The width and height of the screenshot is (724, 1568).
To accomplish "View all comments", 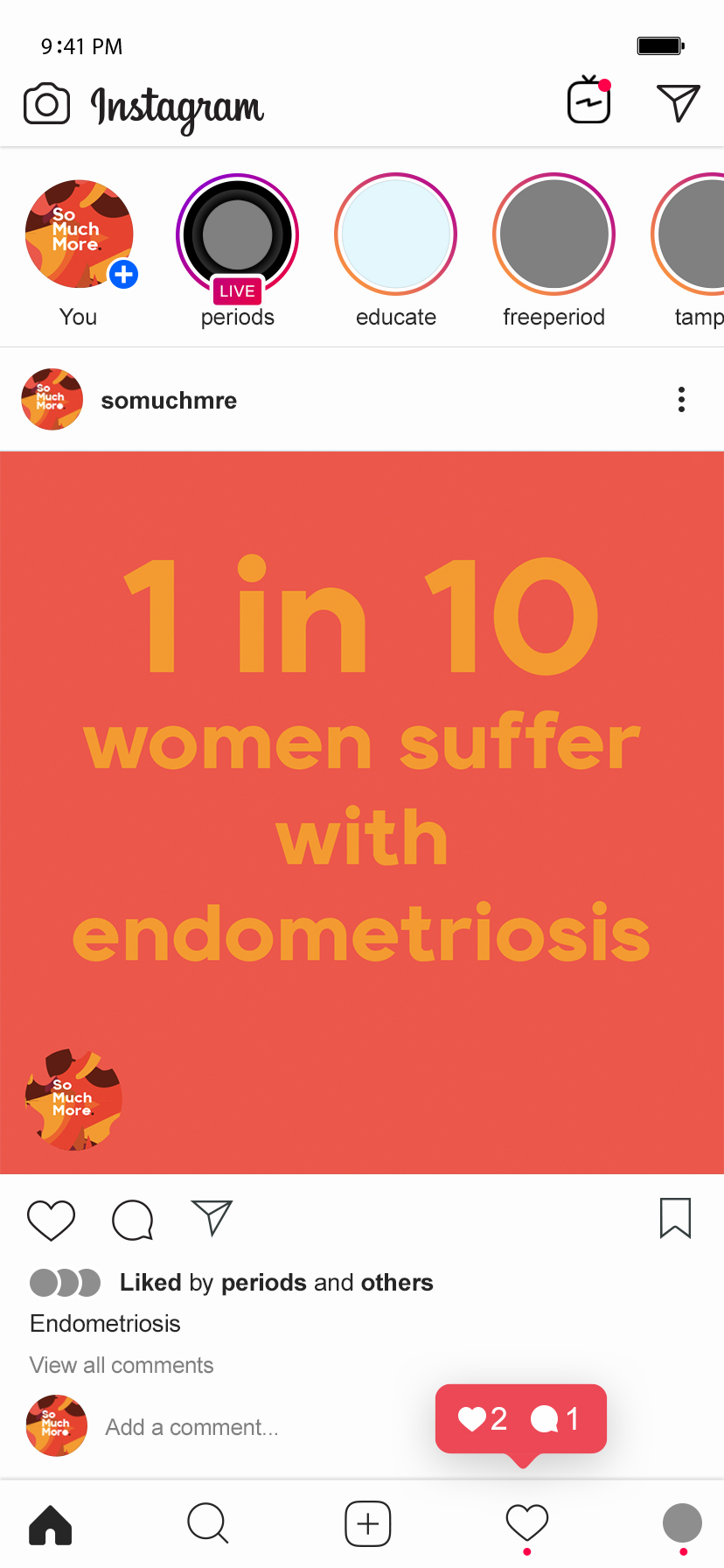I will (x=122, y=1365).
